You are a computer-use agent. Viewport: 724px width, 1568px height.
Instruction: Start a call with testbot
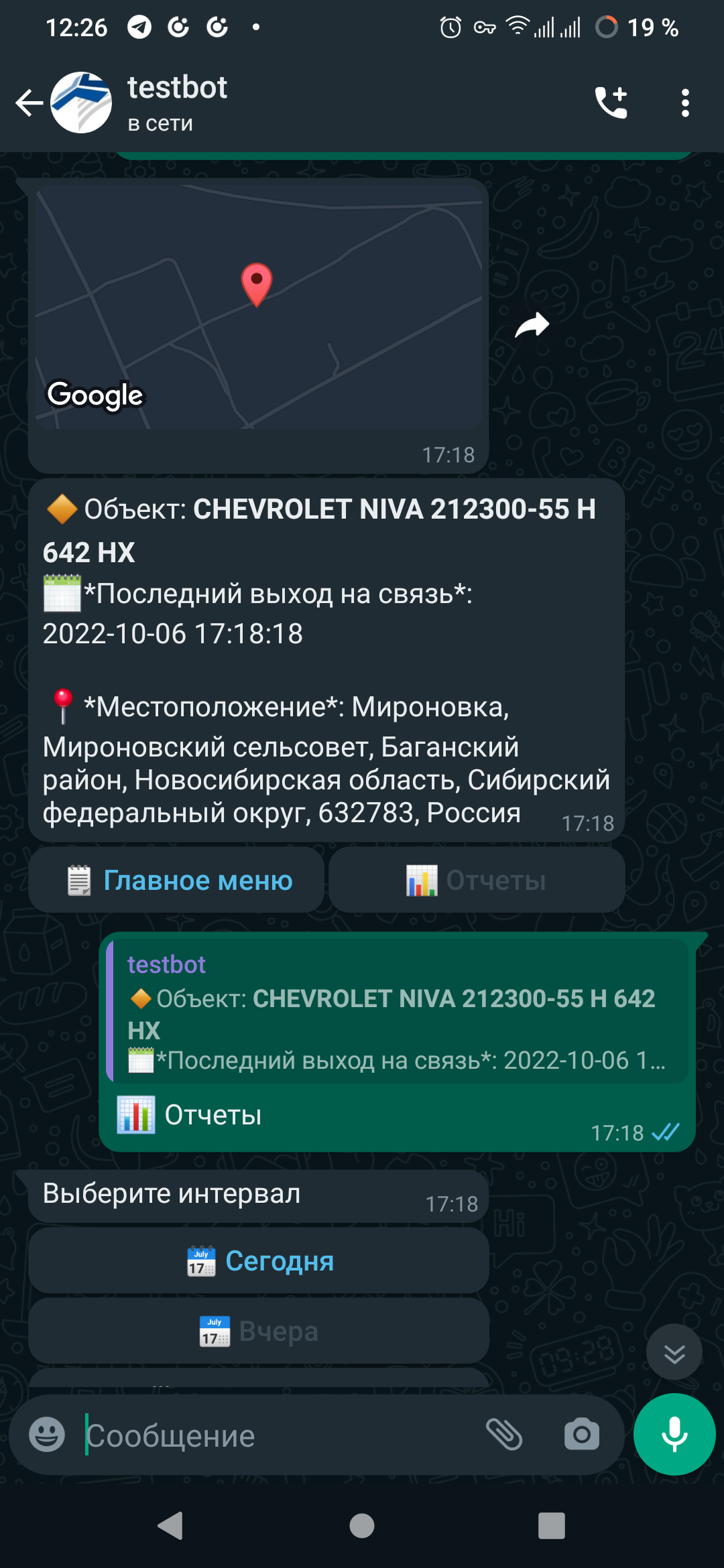tap(611, 103)
